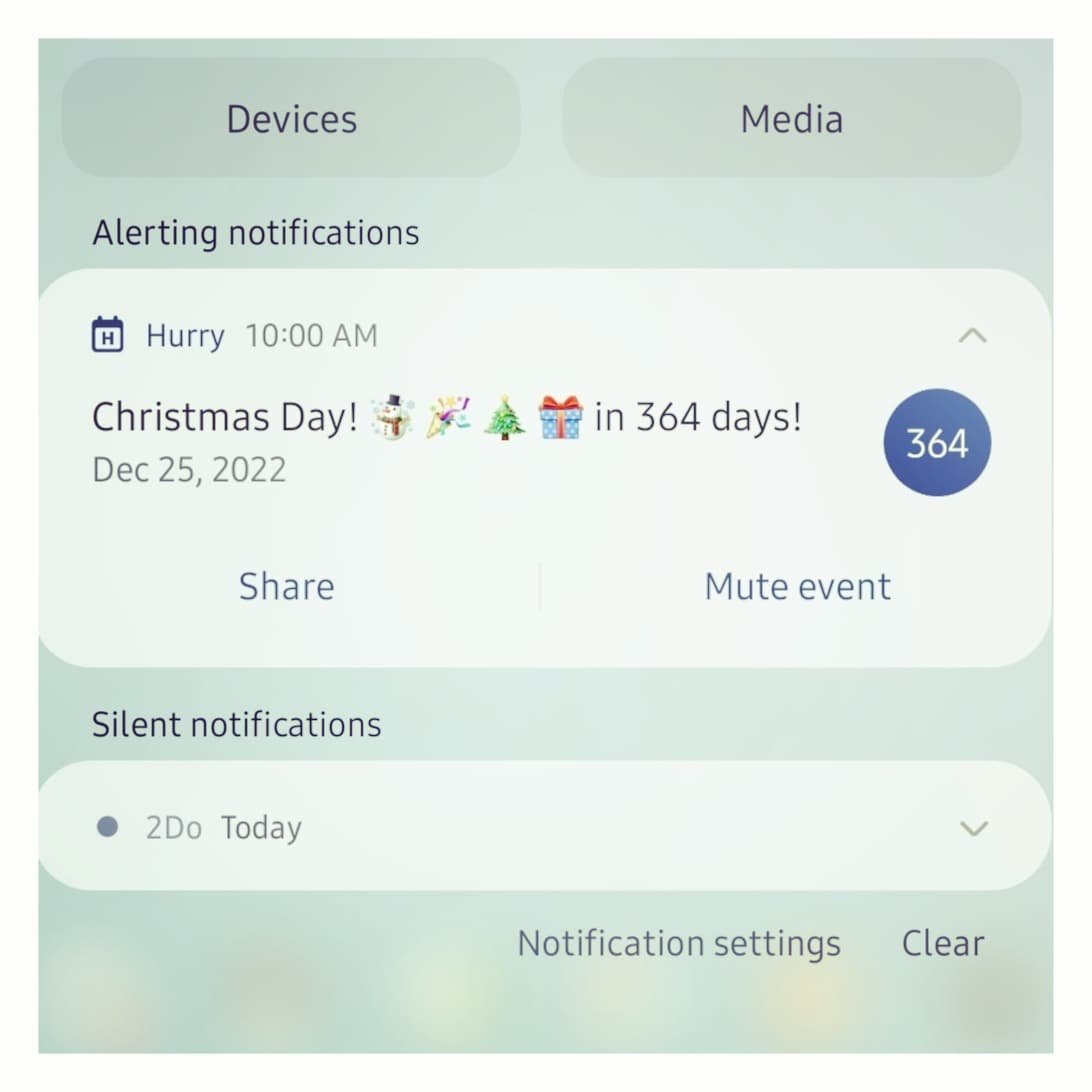Mute event for Christmas Day
1092x1092 pixels.
[x=797, y=587]
